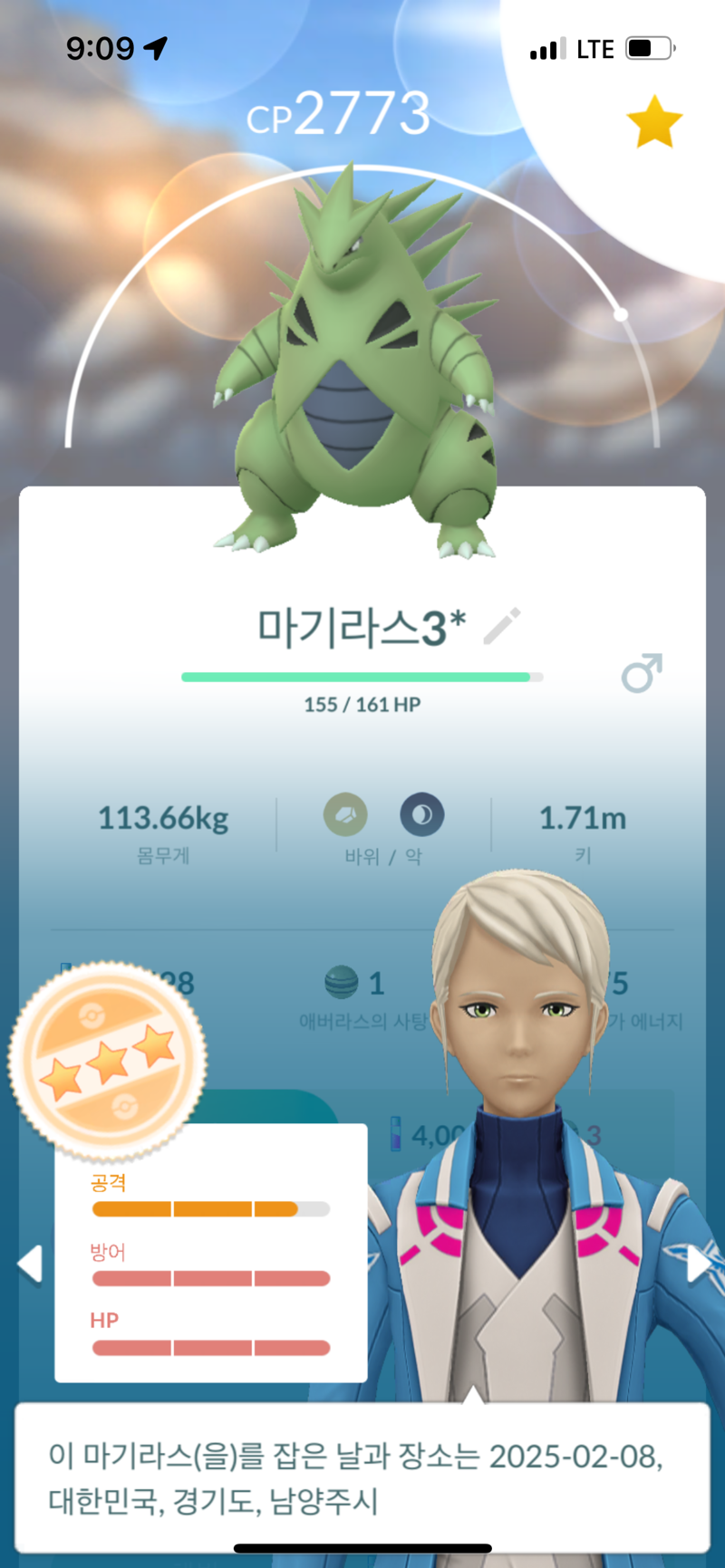Go to the previous Pokémon with left arrow
This screenshot has height=1568, width=725.
pyautogui.click(x=30, y=1264)
